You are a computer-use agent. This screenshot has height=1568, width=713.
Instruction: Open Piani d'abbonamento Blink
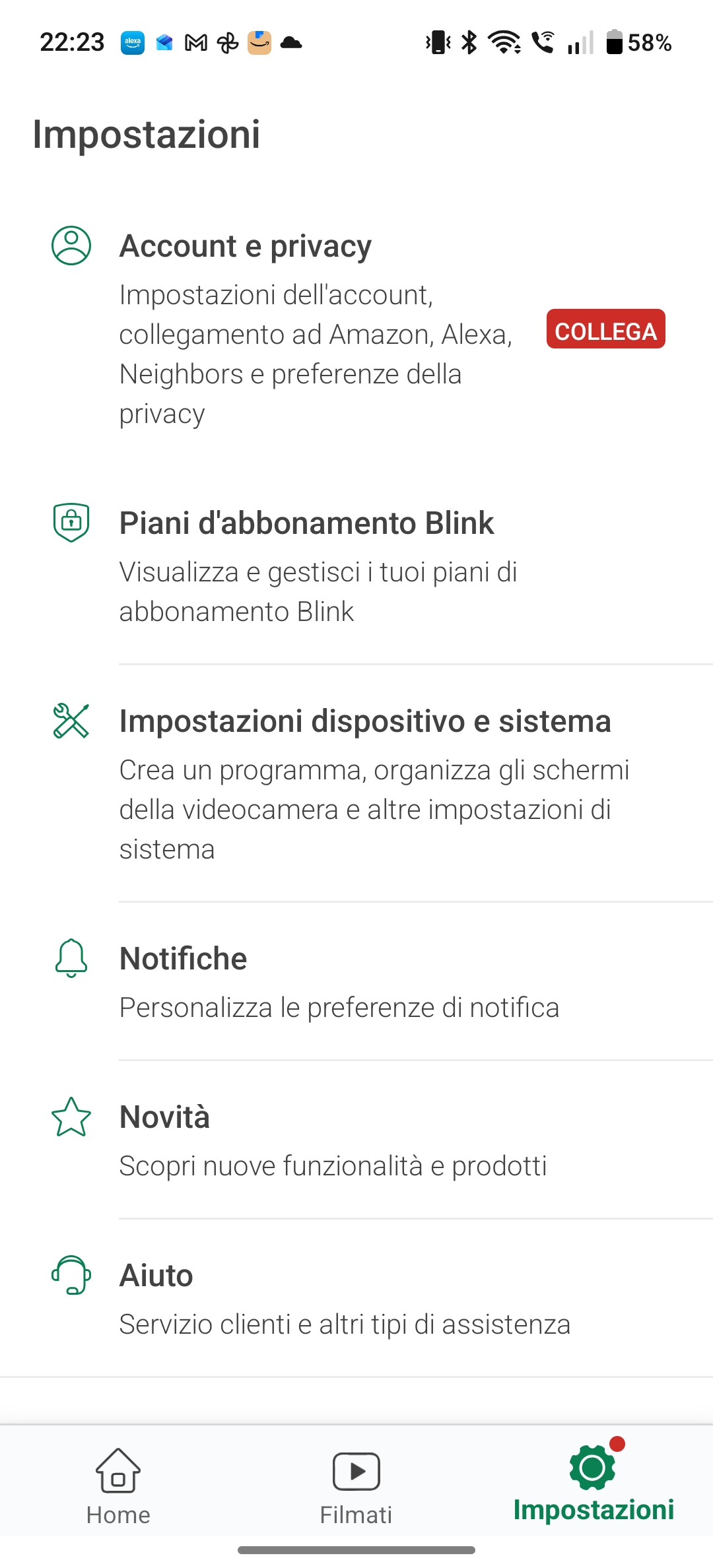tap(306, 523)
